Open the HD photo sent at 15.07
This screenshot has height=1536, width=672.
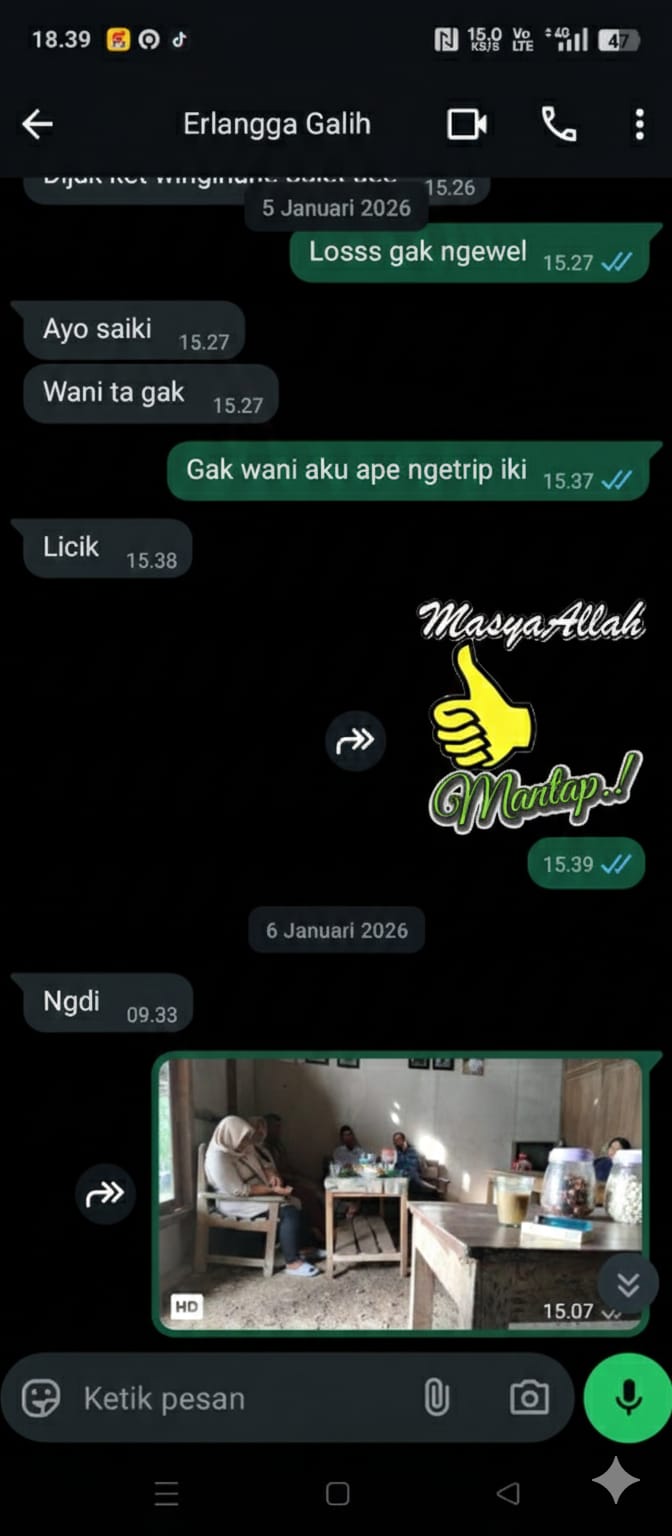pos(380,1190)
